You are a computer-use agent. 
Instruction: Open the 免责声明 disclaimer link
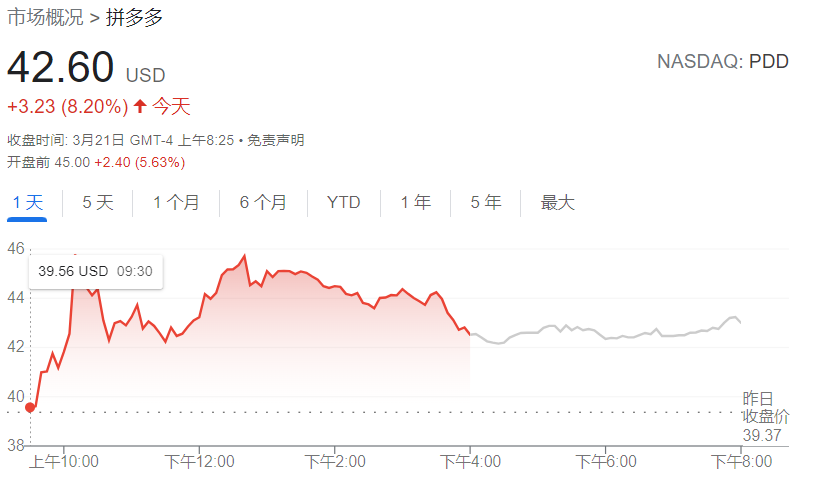coord(276,141)
